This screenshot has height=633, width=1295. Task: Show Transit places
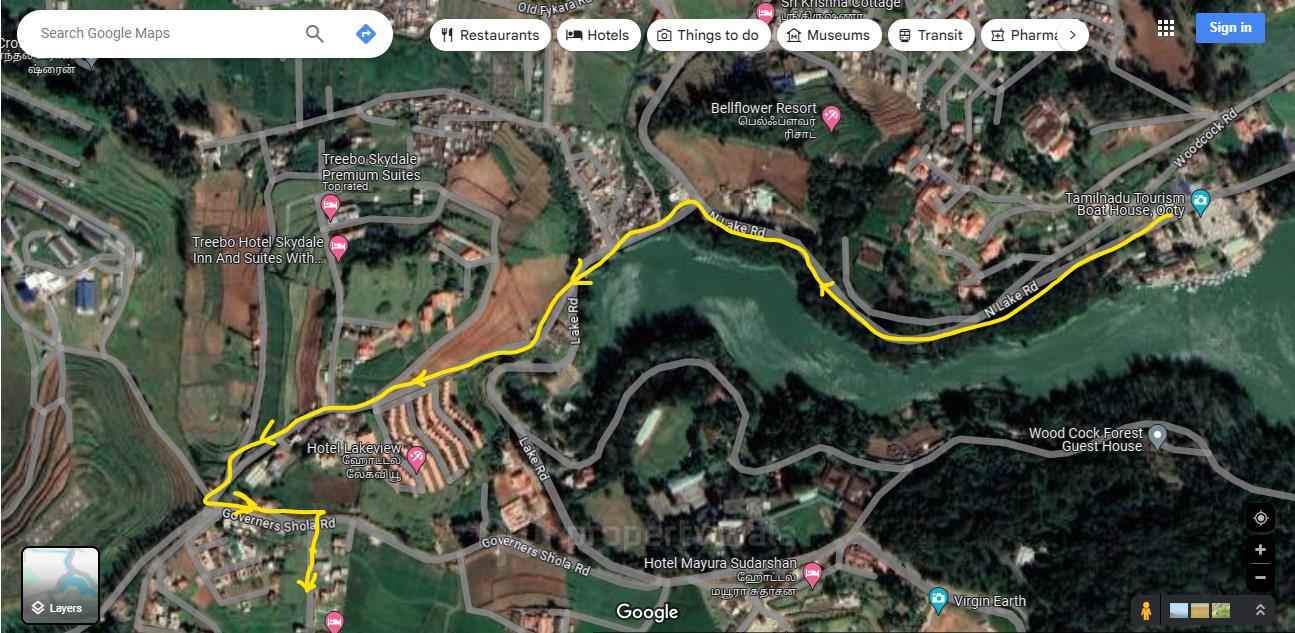930,35
